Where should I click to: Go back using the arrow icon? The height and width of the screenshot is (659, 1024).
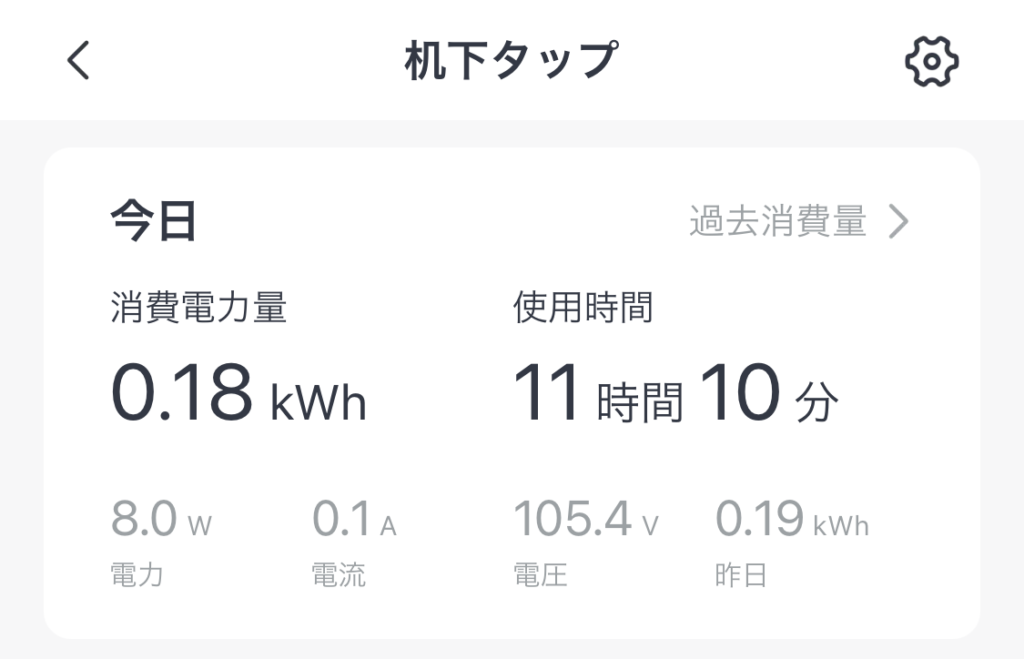[79, 62]
